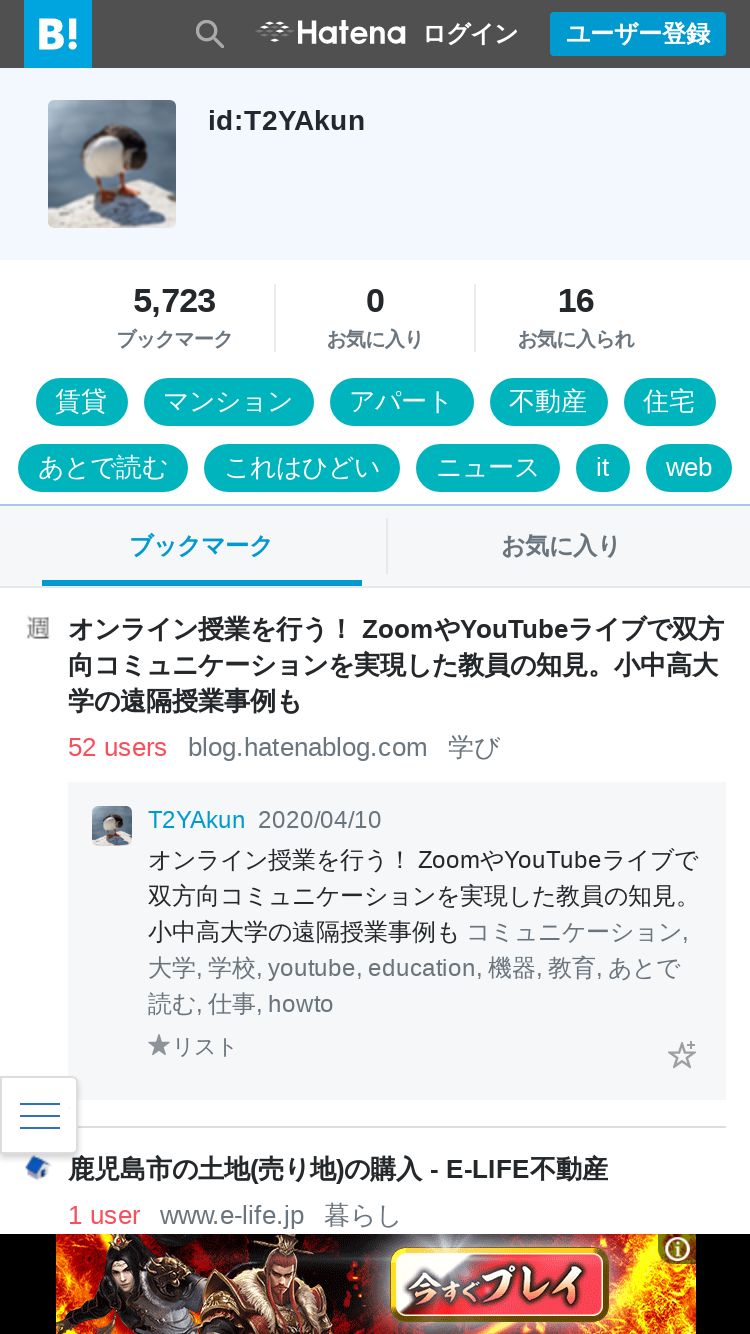The height and width of the screenshot is (1334, 750).
Task: Add a star to T2YAkun's comment
Action: (x=682, y=1055)
